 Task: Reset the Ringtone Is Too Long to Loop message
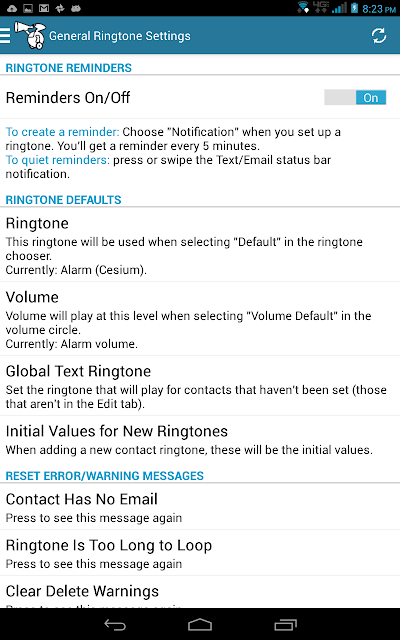[200, 553]
